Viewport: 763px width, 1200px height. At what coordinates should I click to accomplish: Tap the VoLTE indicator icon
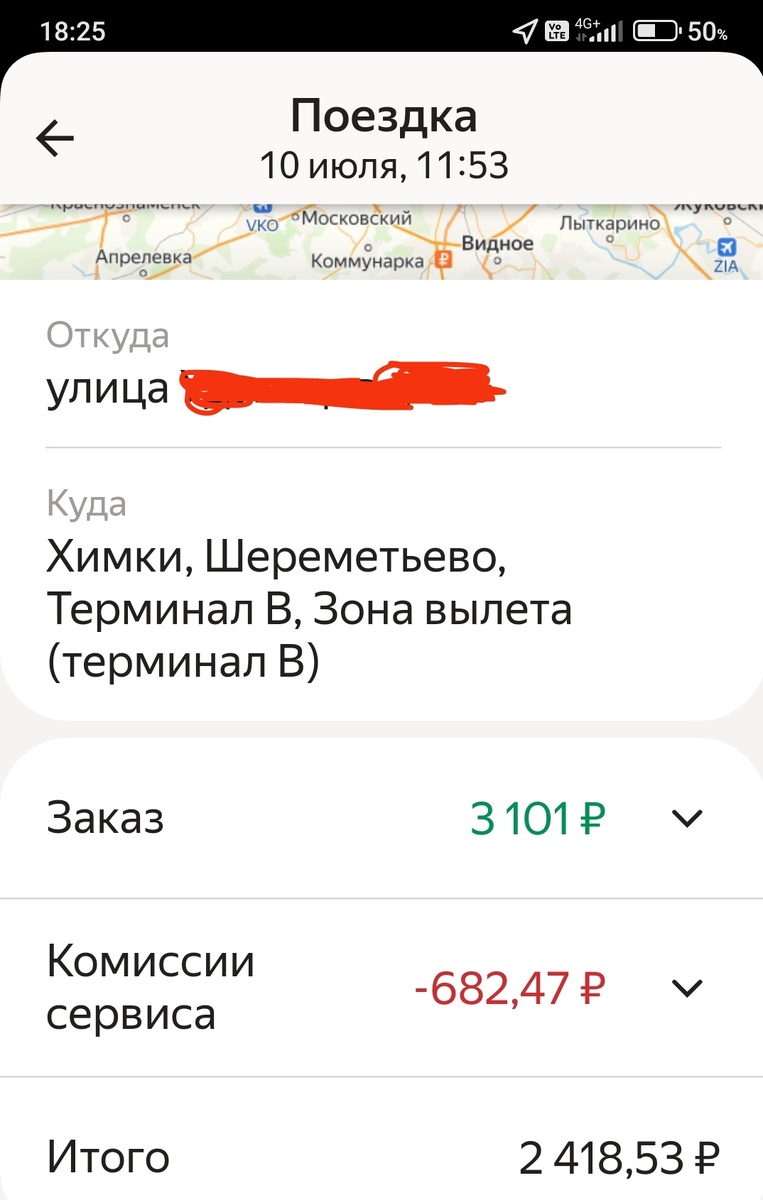(556, 29)
